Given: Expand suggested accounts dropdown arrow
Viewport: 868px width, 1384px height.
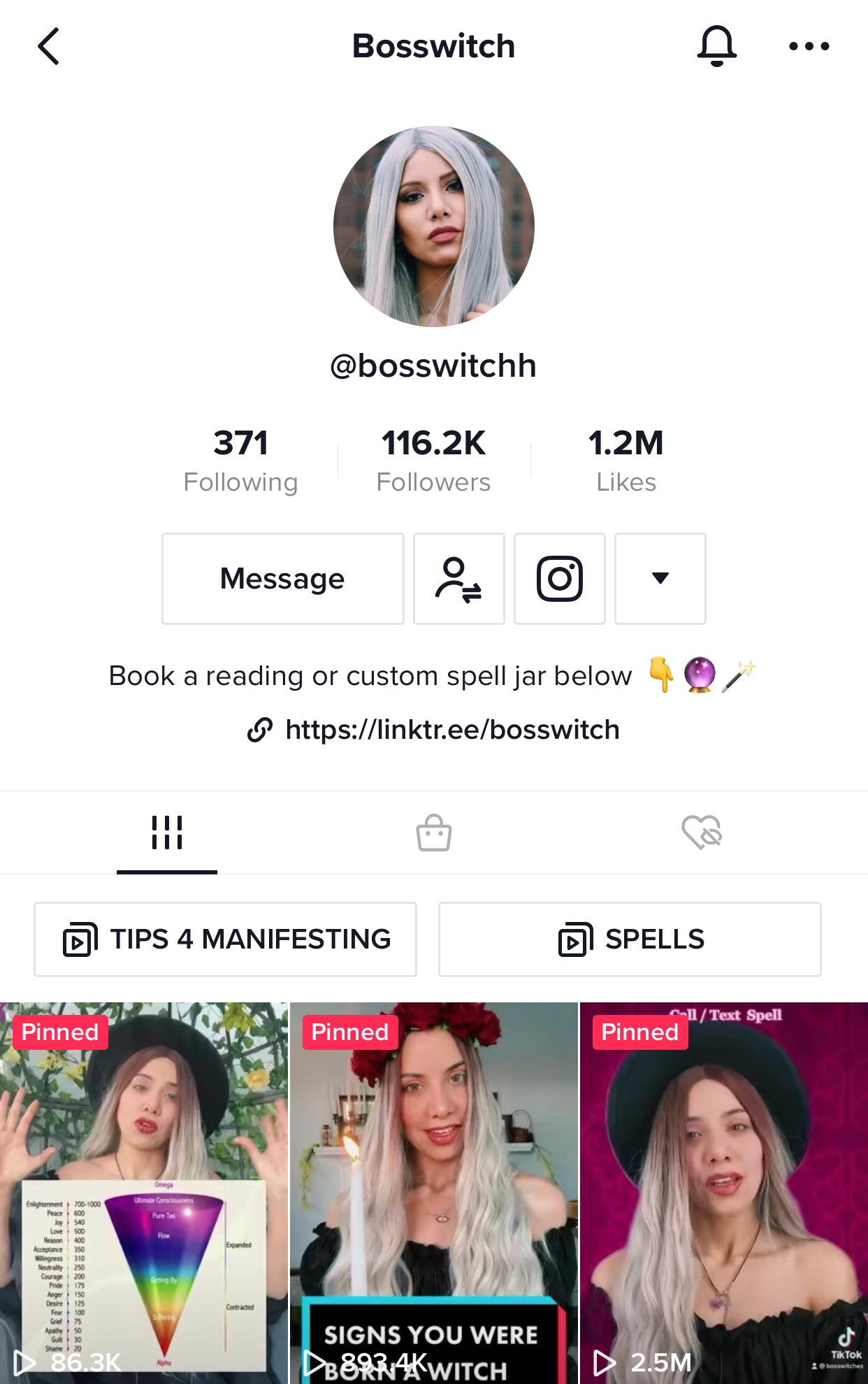Looking at the screenshot, I should click(x=660, y=579).
